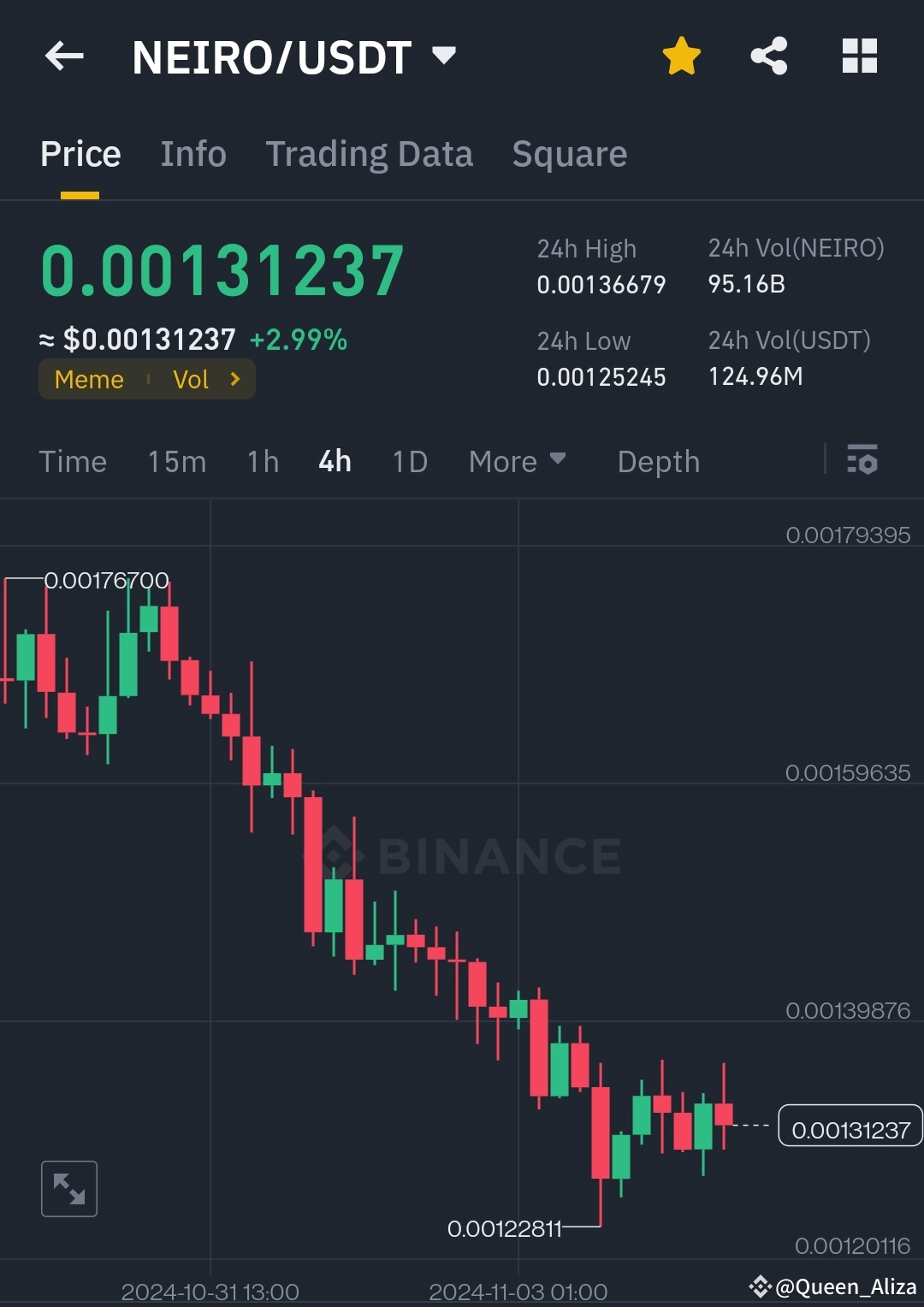
Task: Enable the 15m timeframe view
Action: (x=175, y=461)
